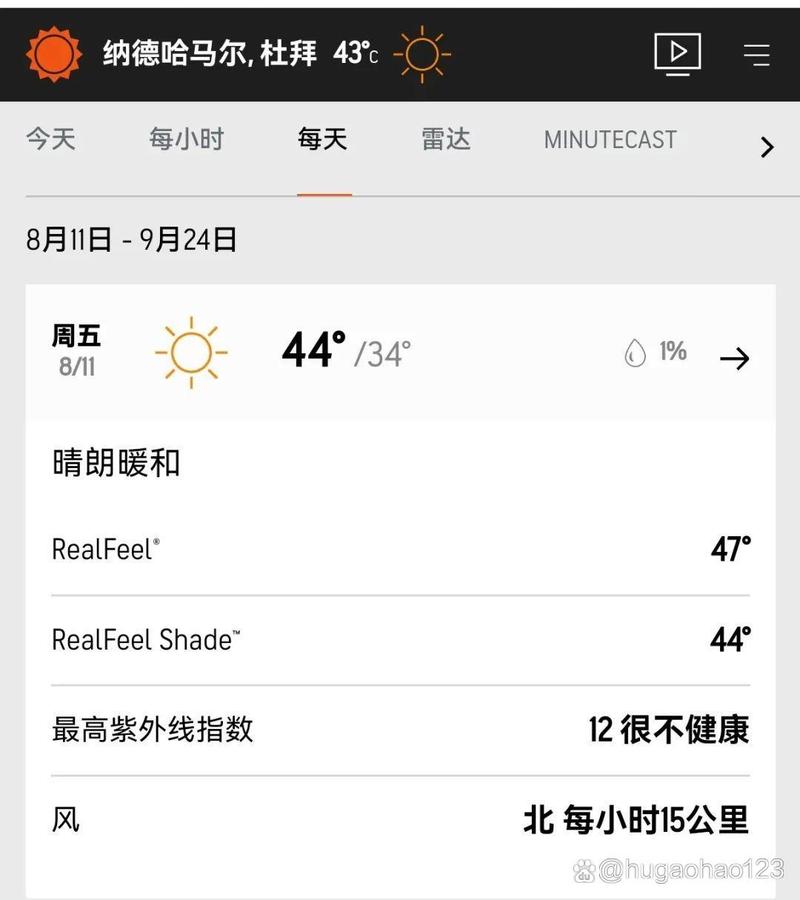Select the 每小时 tab
Image resolution: width=800 pixels, height=900 pixels.
pos(186,141)
